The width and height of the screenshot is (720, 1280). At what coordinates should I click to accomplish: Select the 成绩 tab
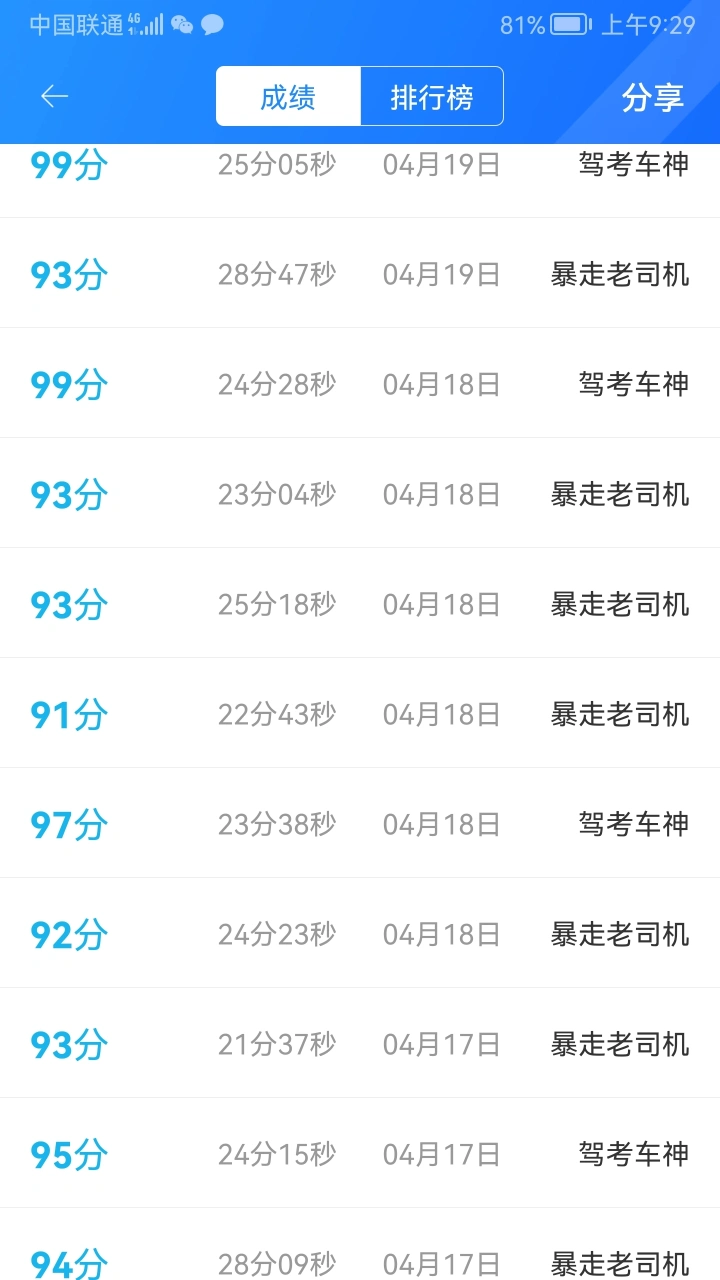[288, 97]
